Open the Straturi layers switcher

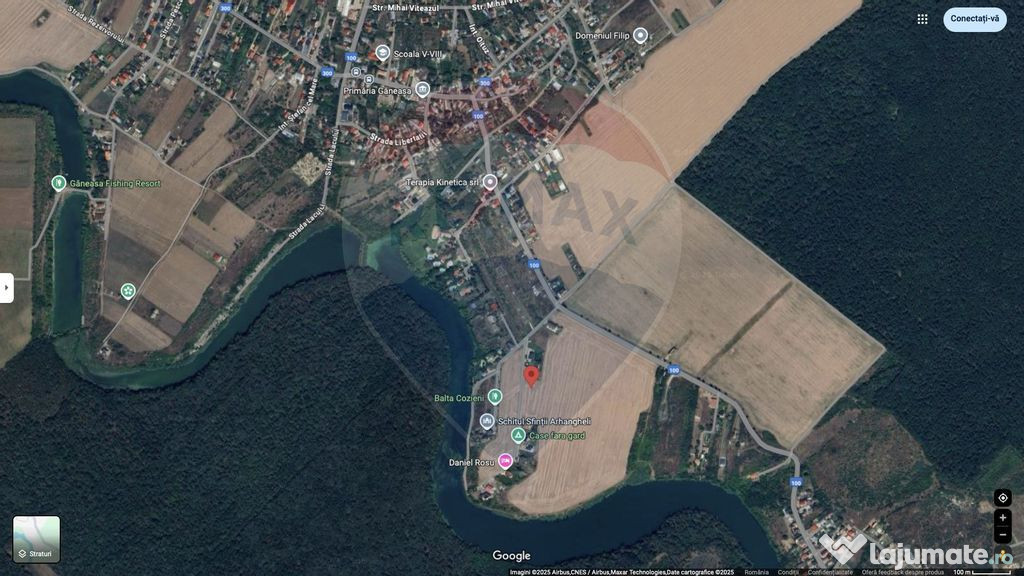[36, 539]
